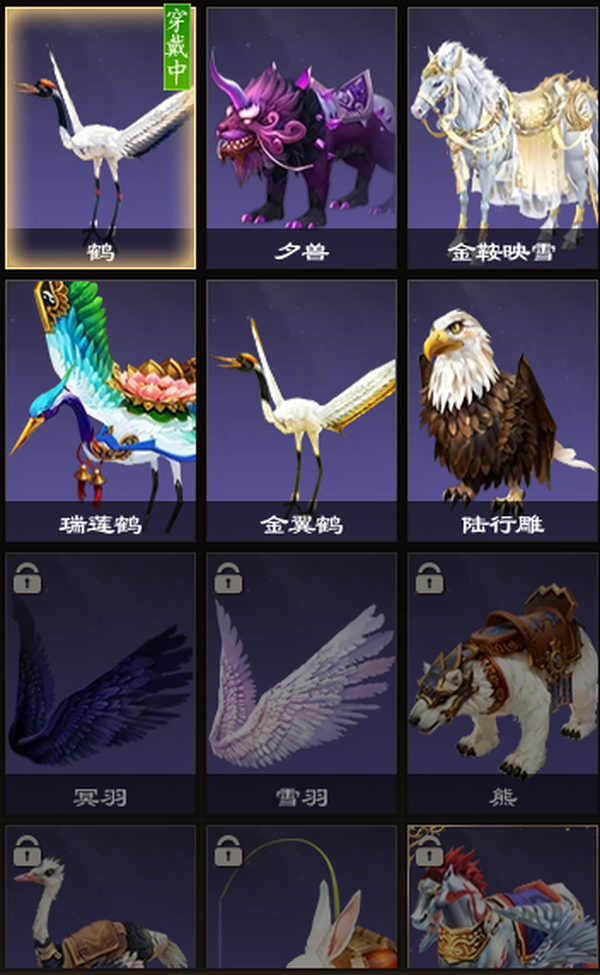View the locked 雪羽 white wings
600x975 pixels.
point(302,683)
